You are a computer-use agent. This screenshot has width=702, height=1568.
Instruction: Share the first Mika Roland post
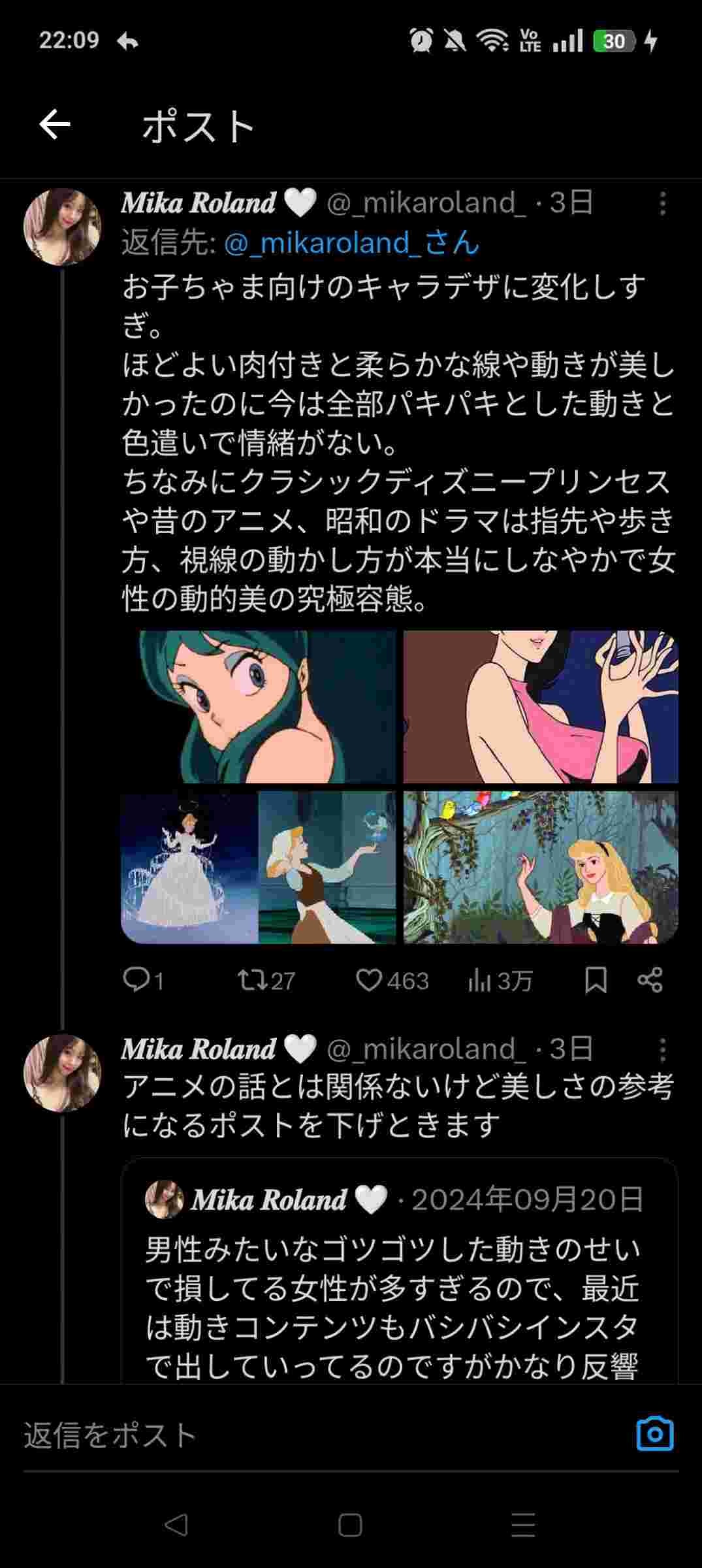point(650,980)
